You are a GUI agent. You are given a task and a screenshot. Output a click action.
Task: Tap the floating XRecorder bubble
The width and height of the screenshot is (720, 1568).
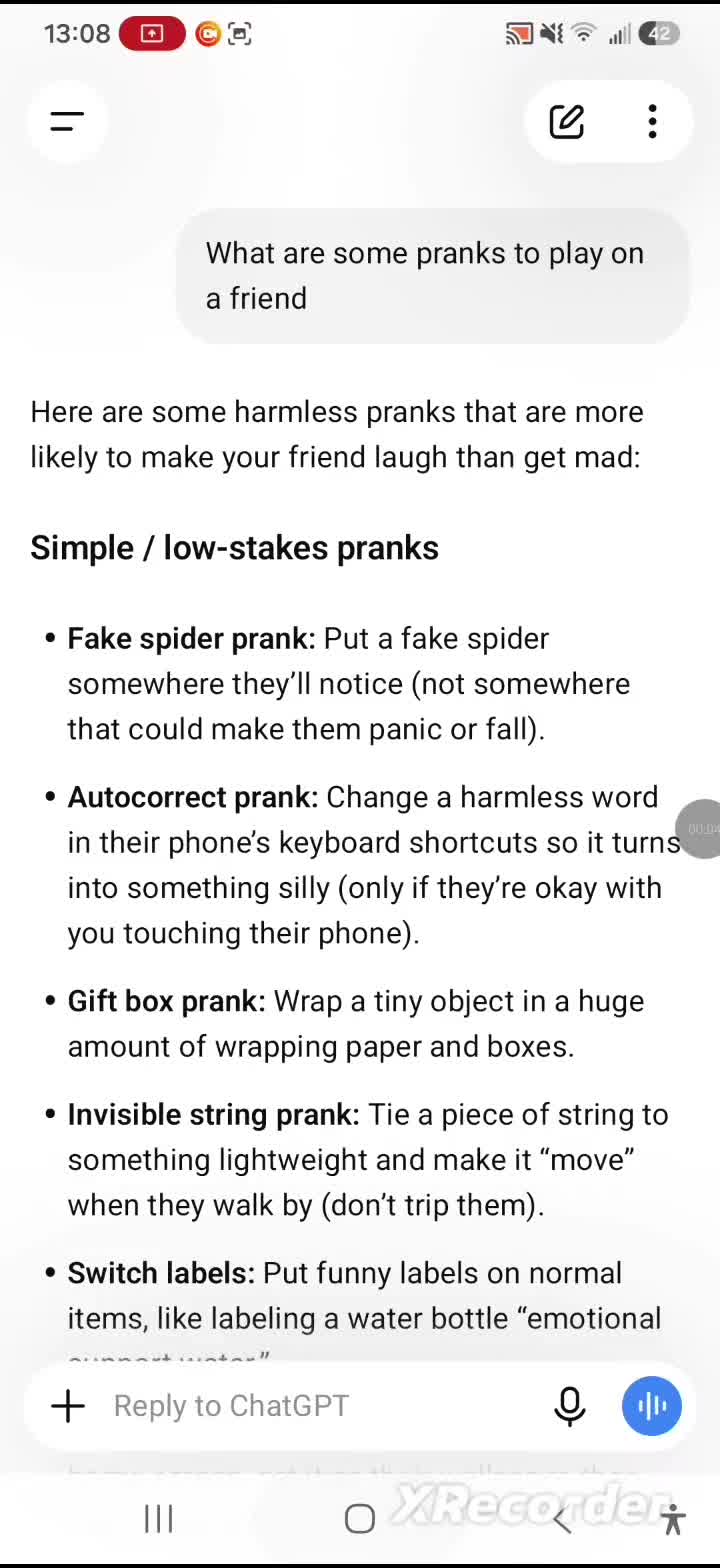coord(703,829)
